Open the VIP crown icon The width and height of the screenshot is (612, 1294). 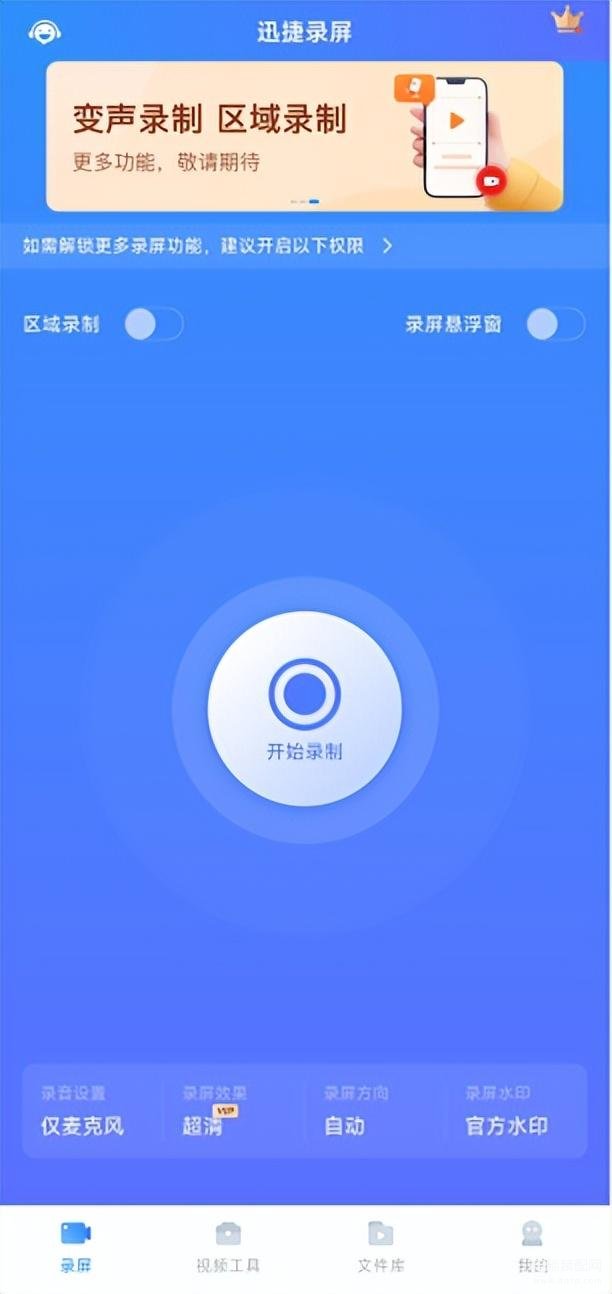[568, 20]
